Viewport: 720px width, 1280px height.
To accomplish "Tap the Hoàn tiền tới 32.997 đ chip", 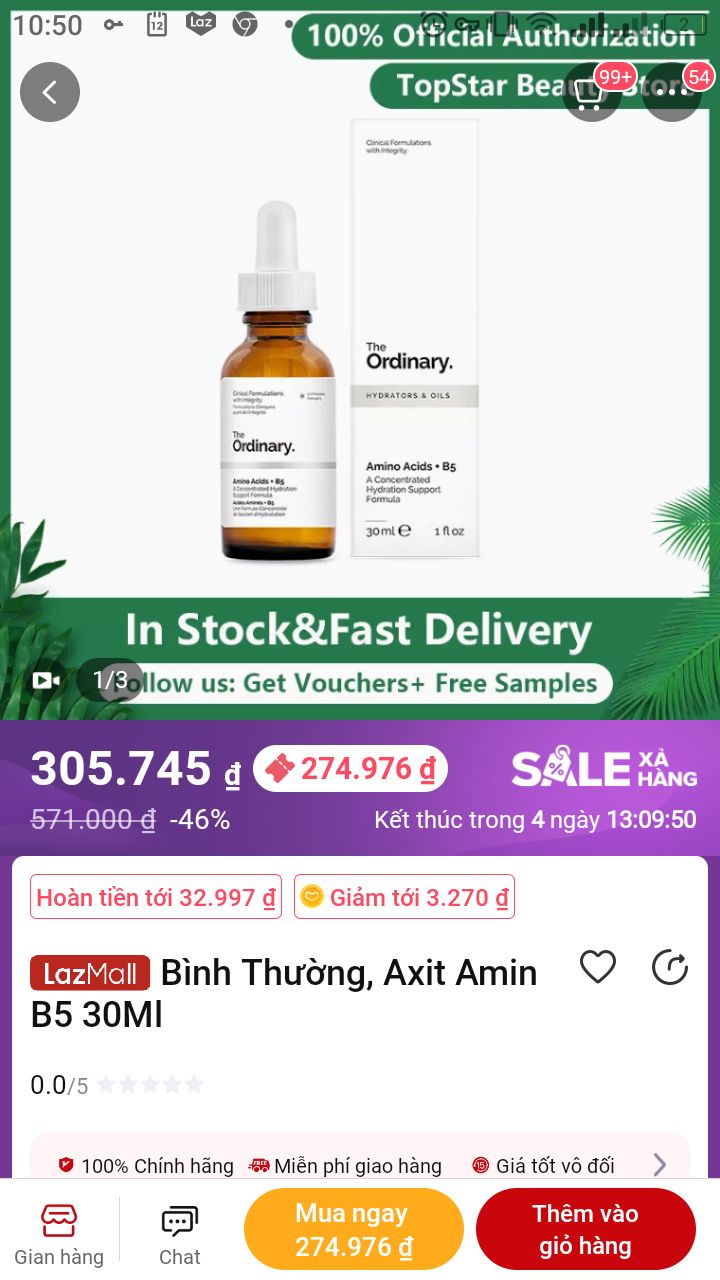I will click(x=156, y=897).
